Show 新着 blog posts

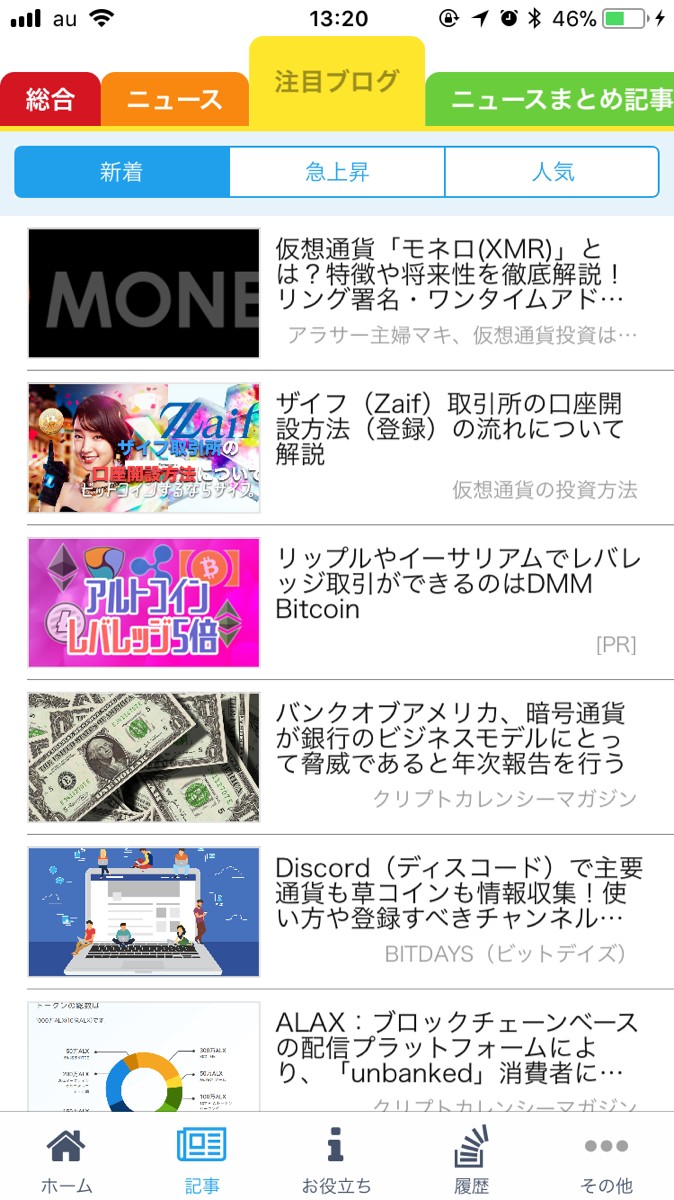pyautogui.click(x=122, y=172)
